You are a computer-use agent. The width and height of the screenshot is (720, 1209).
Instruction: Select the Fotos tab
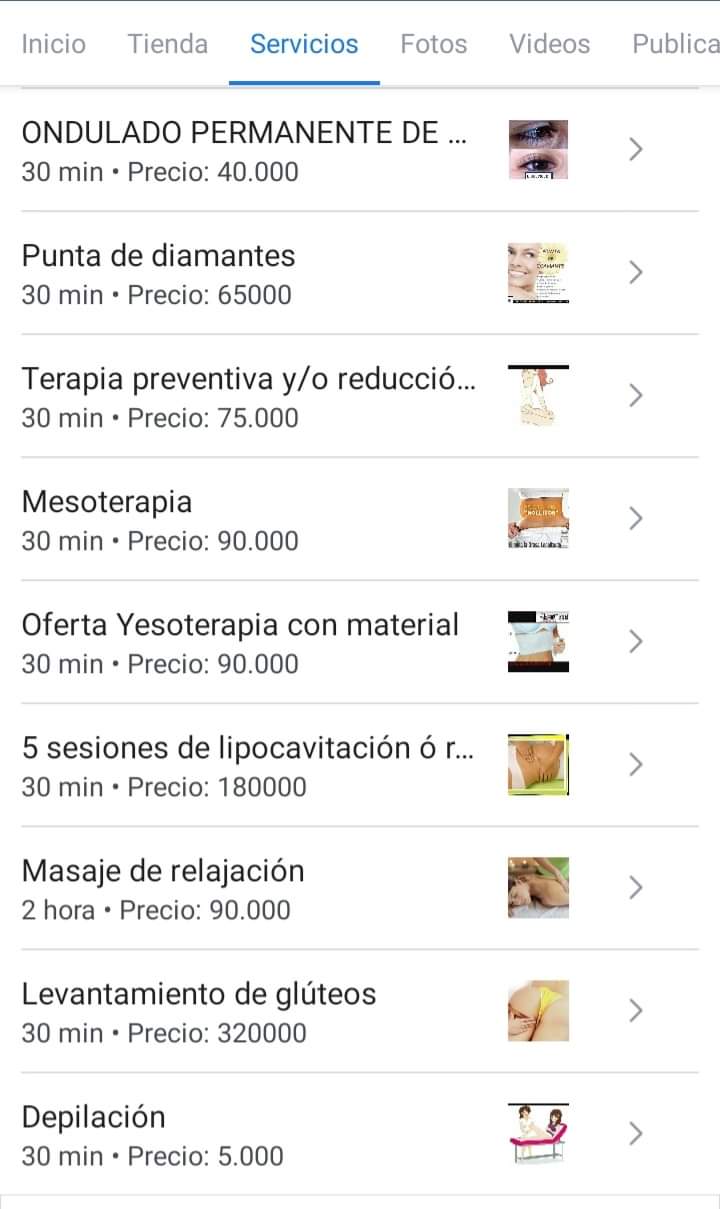[x=434, y=44]
